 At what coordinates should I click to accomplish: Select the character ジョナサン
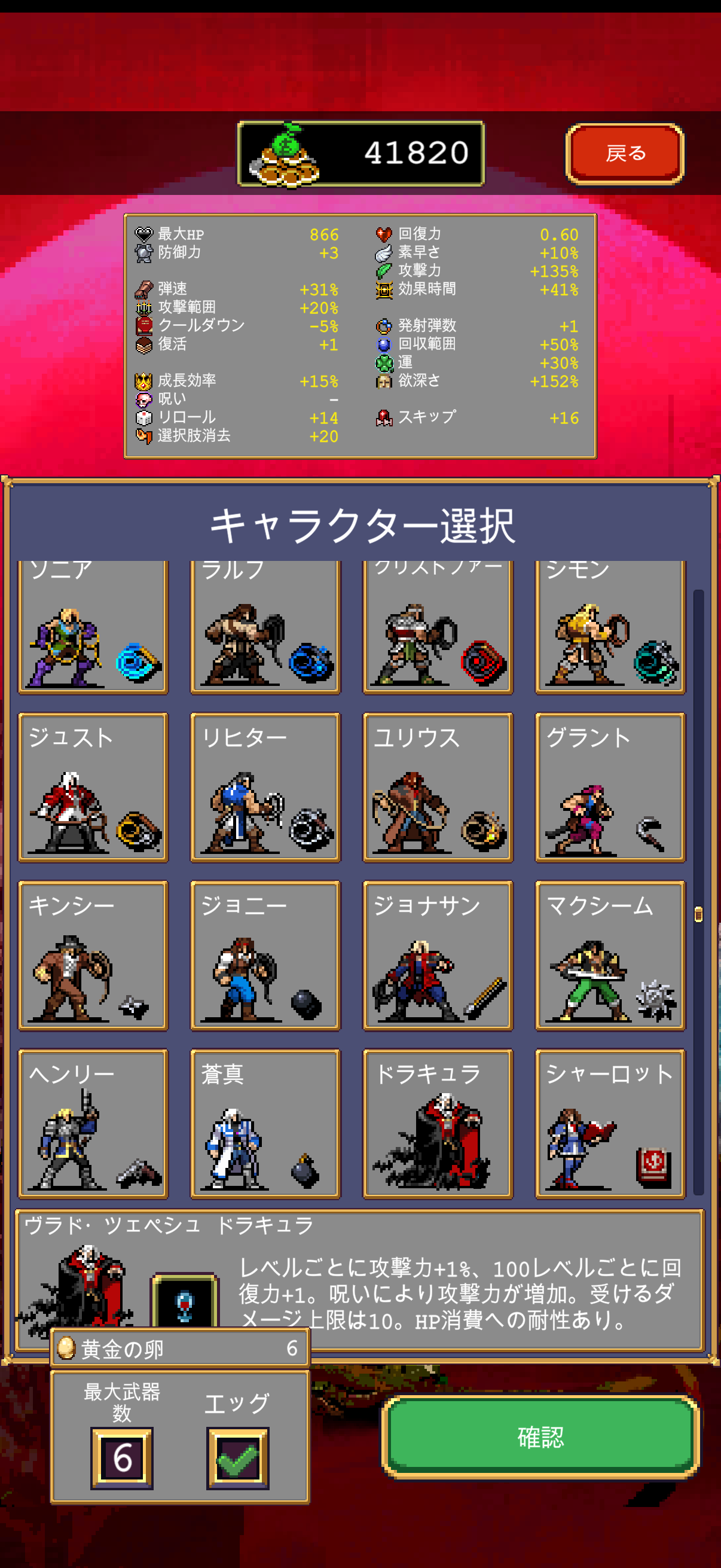[x=438, y=955]
